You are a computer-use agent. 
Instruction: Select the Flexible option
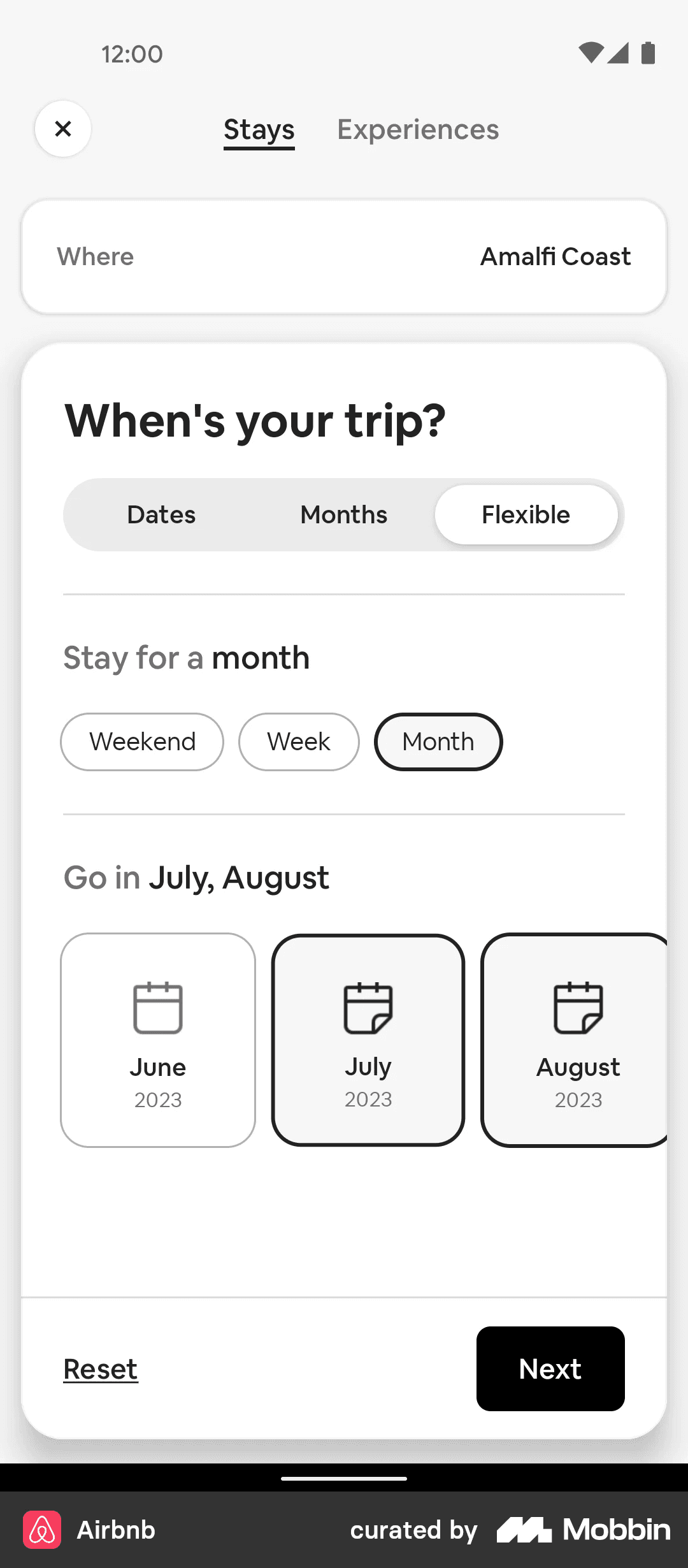[x=526, y=514]
